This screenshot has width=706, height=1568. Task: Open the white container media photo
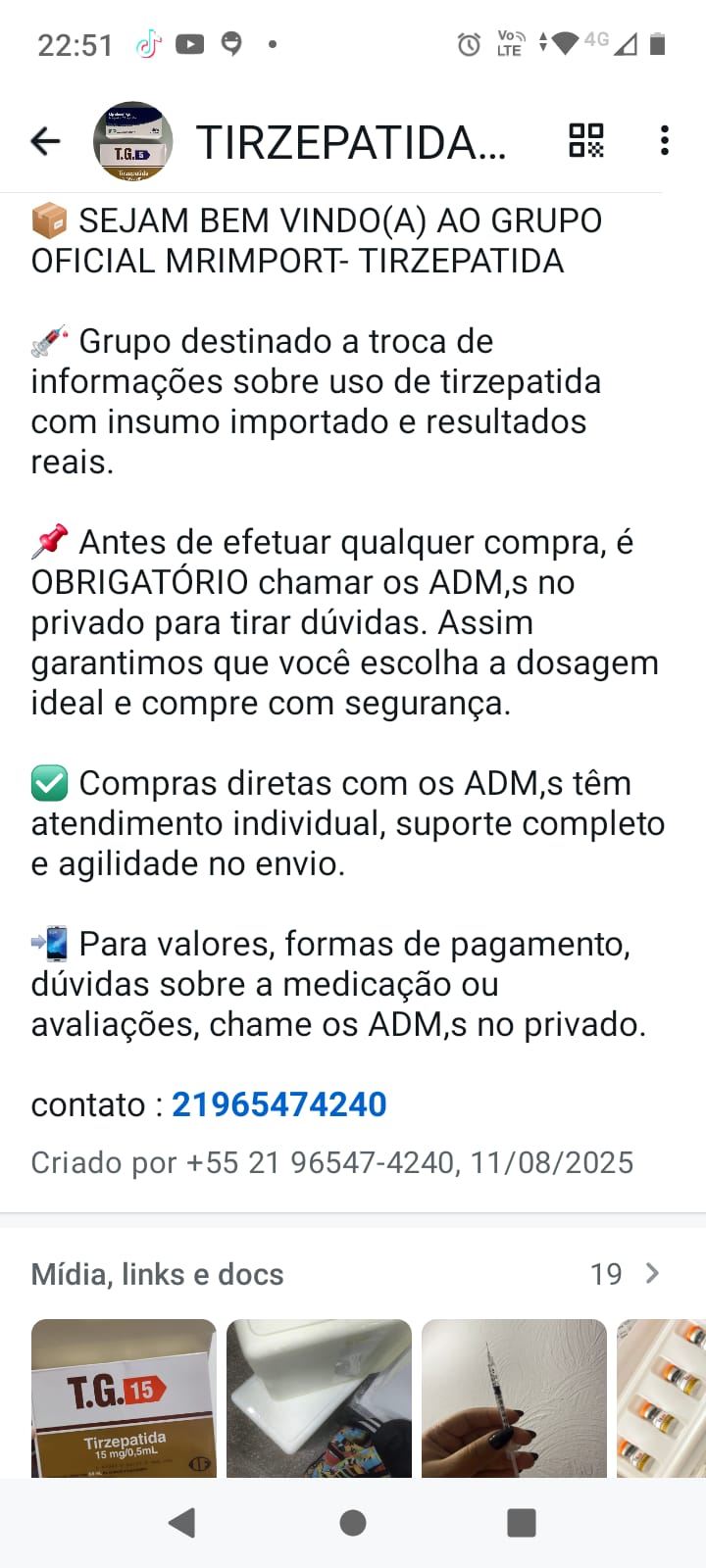tap(319, 1397)
